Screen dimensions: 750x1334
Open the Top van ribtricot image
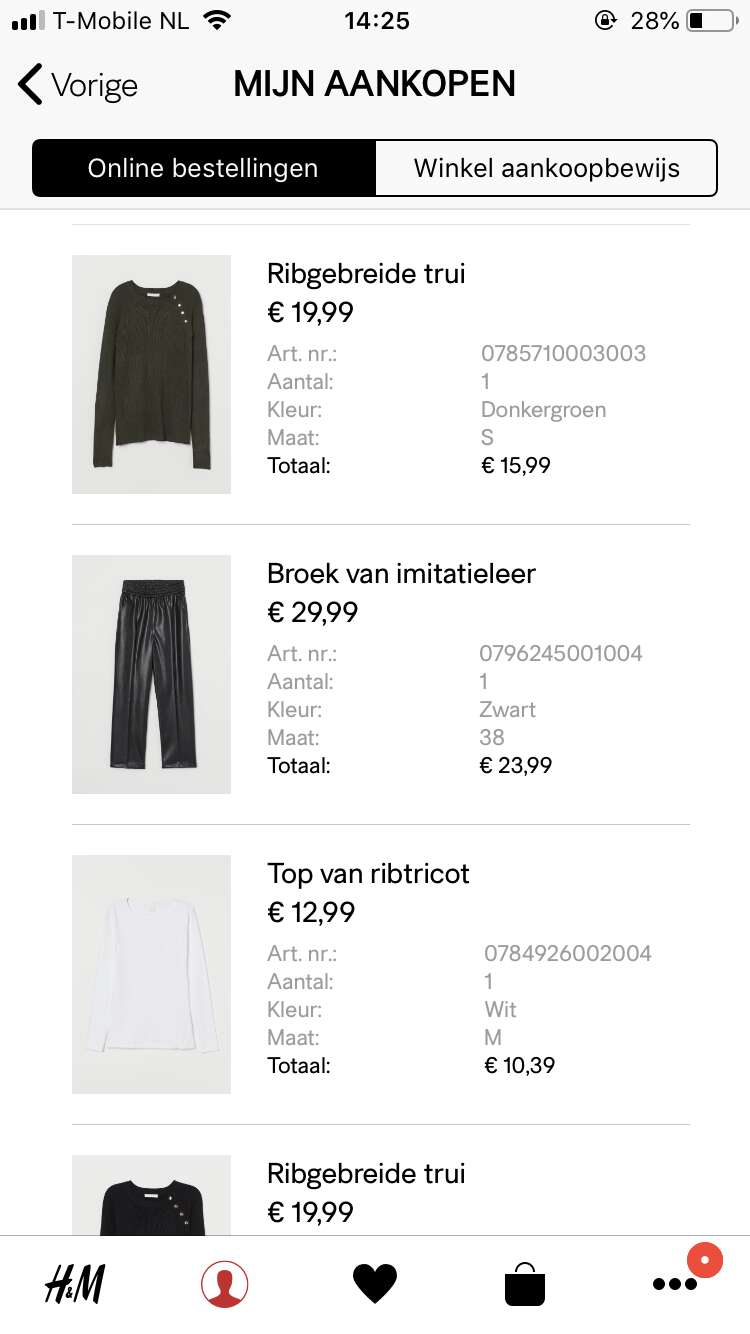(x=151, y=974)
